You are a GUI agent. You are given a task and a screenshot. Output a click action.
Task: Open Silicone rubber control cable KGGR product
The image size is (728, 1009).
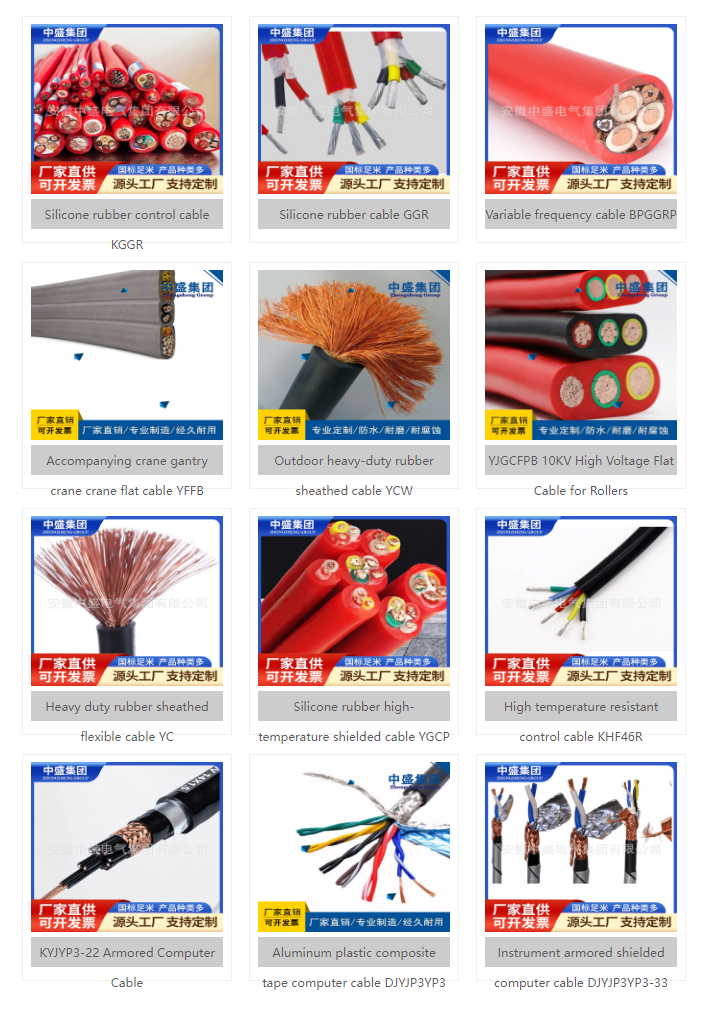click(127, 110)
